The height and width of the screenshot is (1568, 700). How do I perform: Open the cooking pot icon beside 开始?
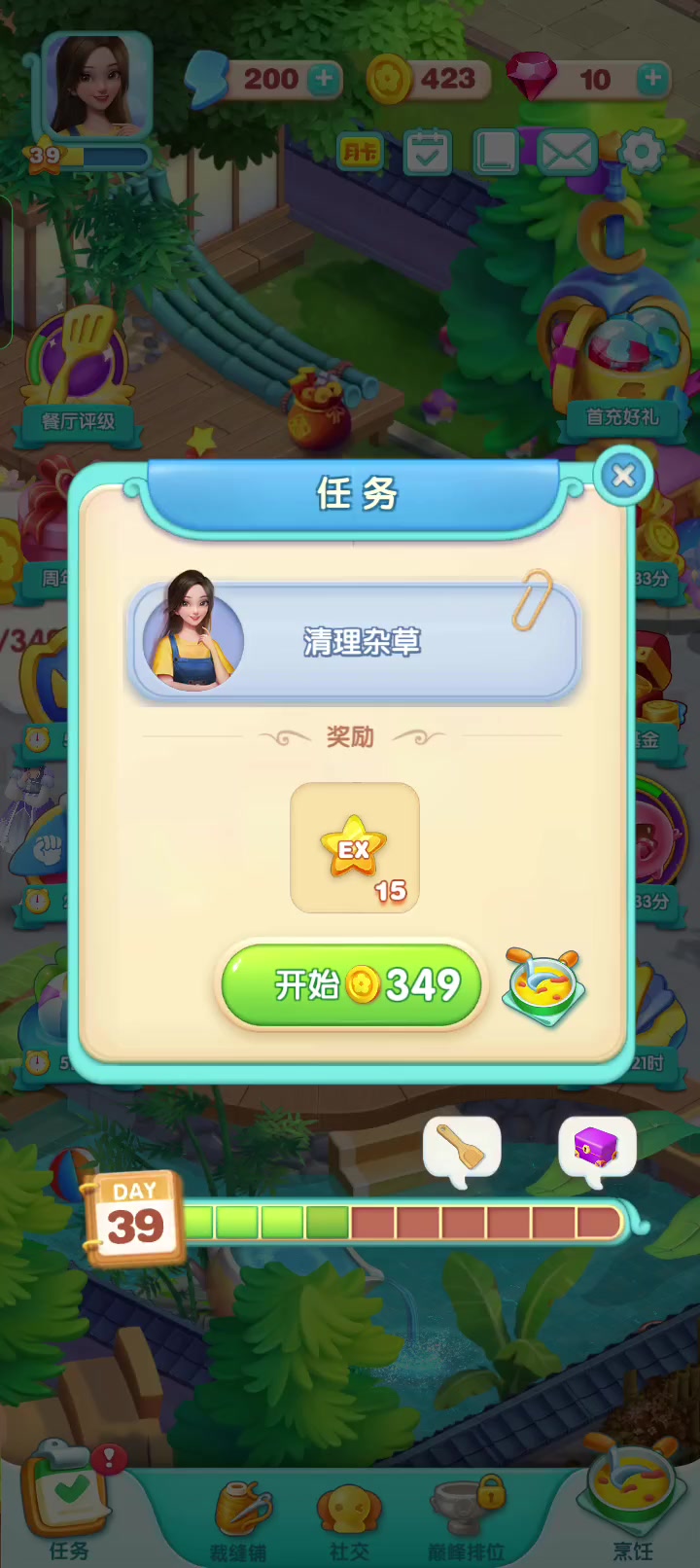click(544, 987)
